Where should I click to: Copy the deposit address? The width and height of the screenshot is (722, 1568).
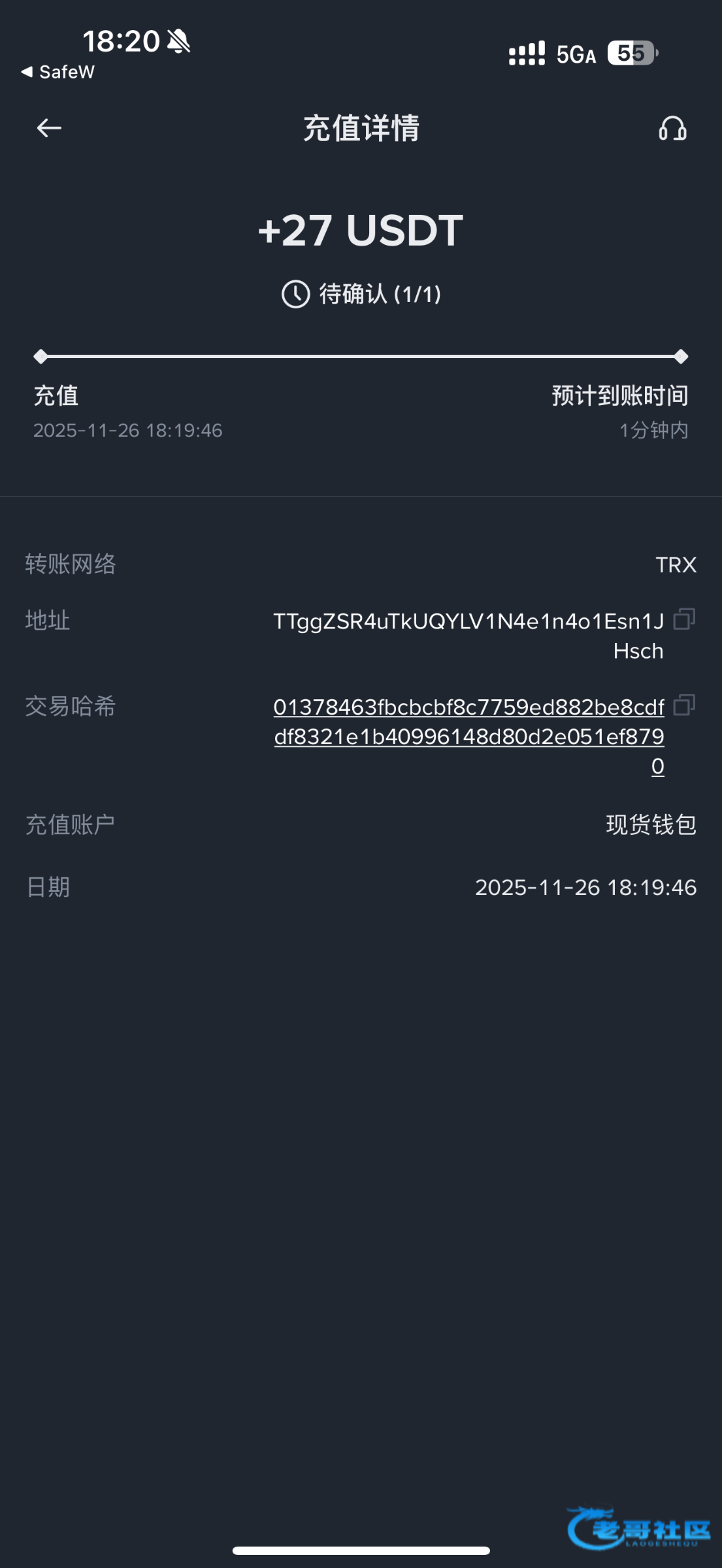pos(684,619)
